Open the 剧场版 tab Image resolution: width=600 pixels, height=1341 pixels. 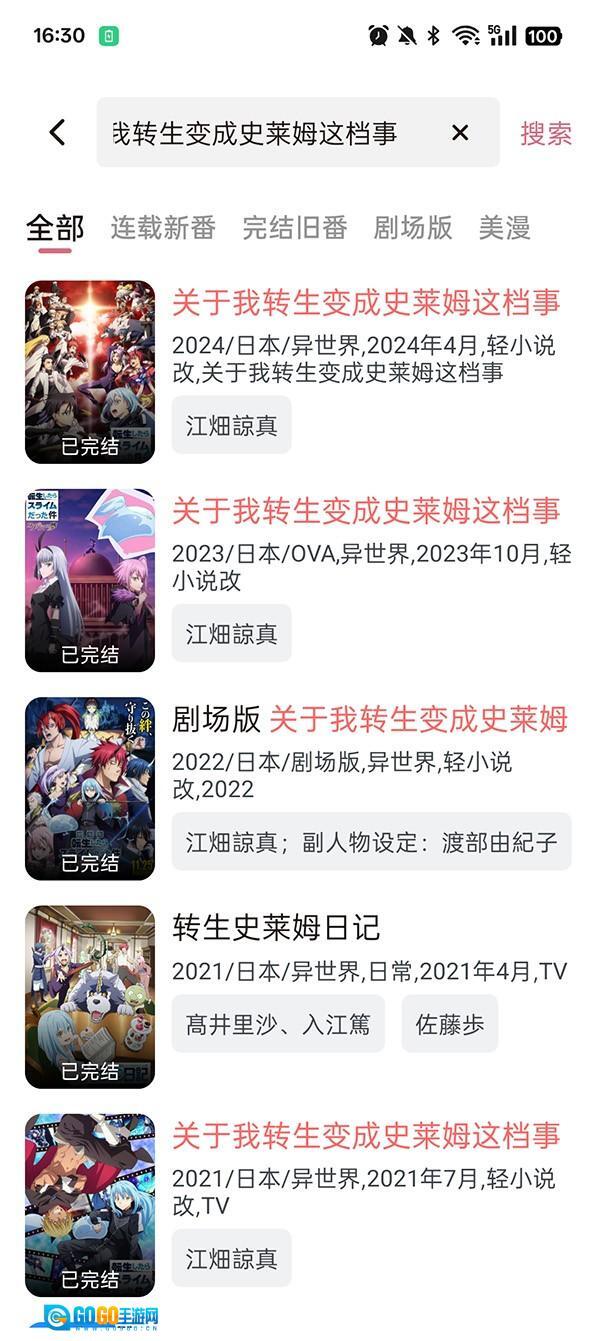tap(412, 228)
